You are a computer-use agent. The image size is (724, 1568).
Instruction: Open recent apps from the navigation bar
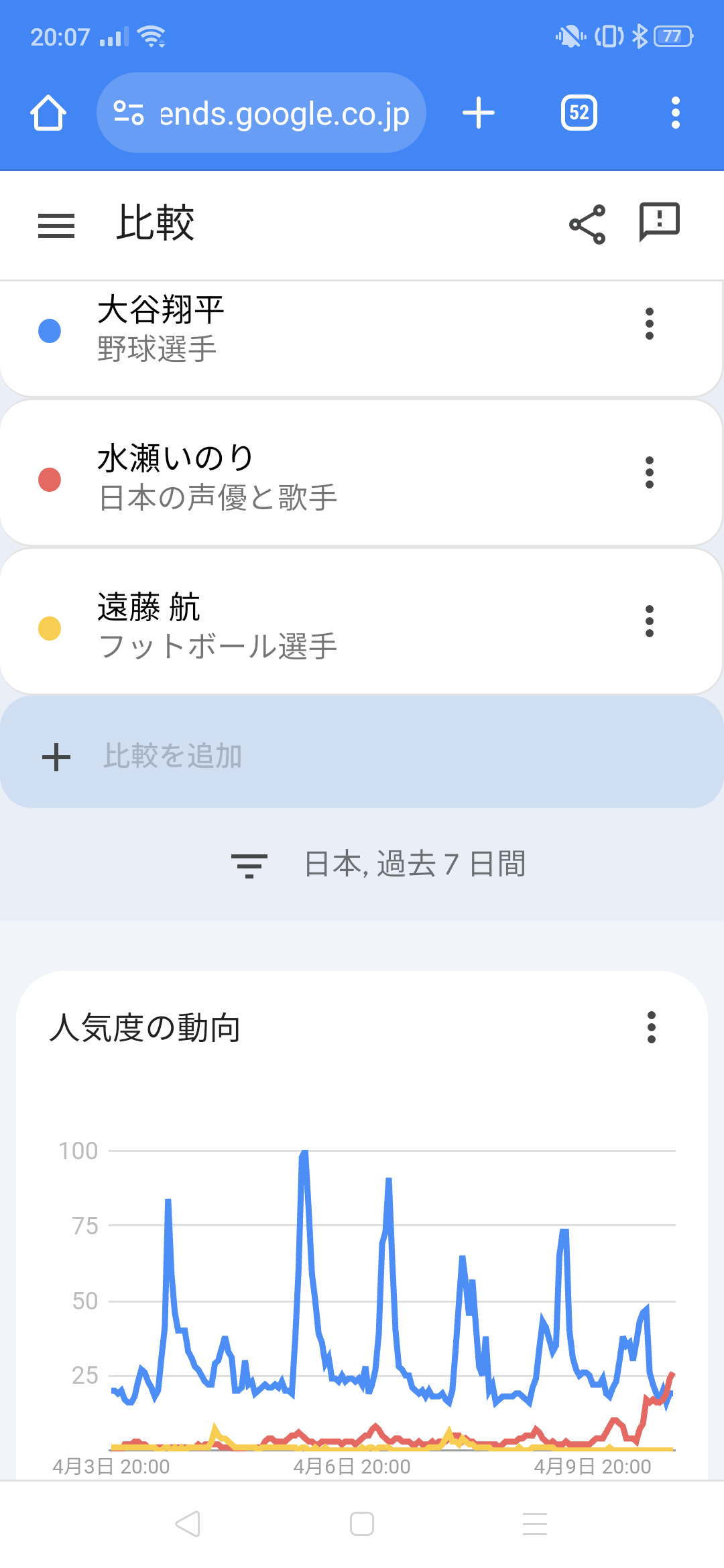coord(535,1524)
